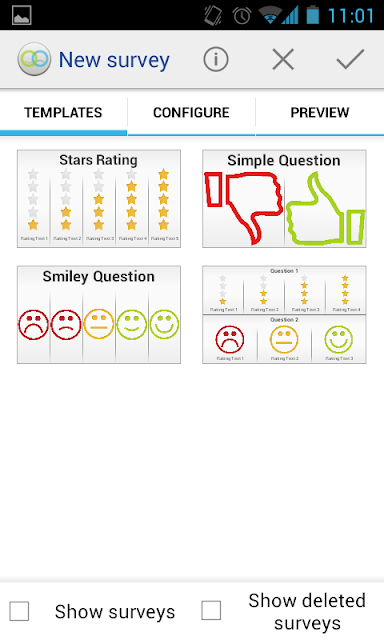
Task: Switch to the Configure tab
Action: (x=191, y=113)
